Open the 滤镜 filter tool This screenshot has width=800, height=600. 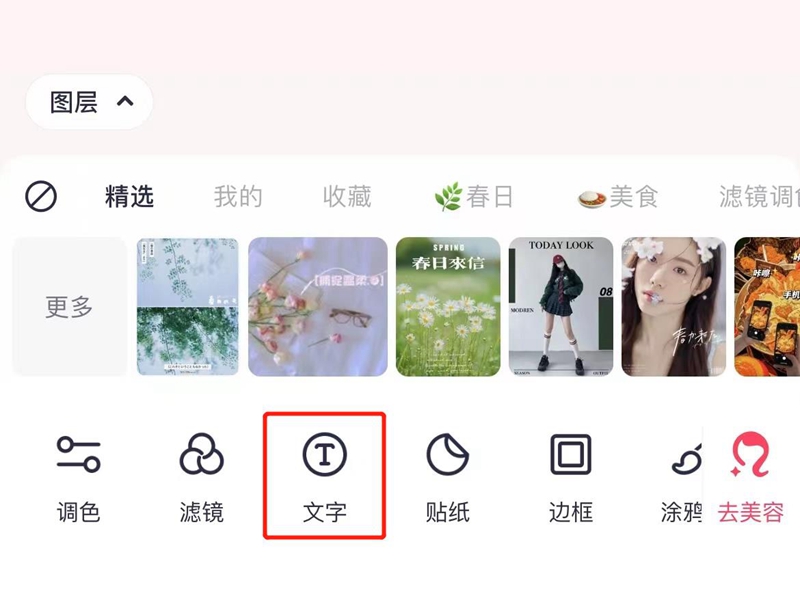[202, 480]
